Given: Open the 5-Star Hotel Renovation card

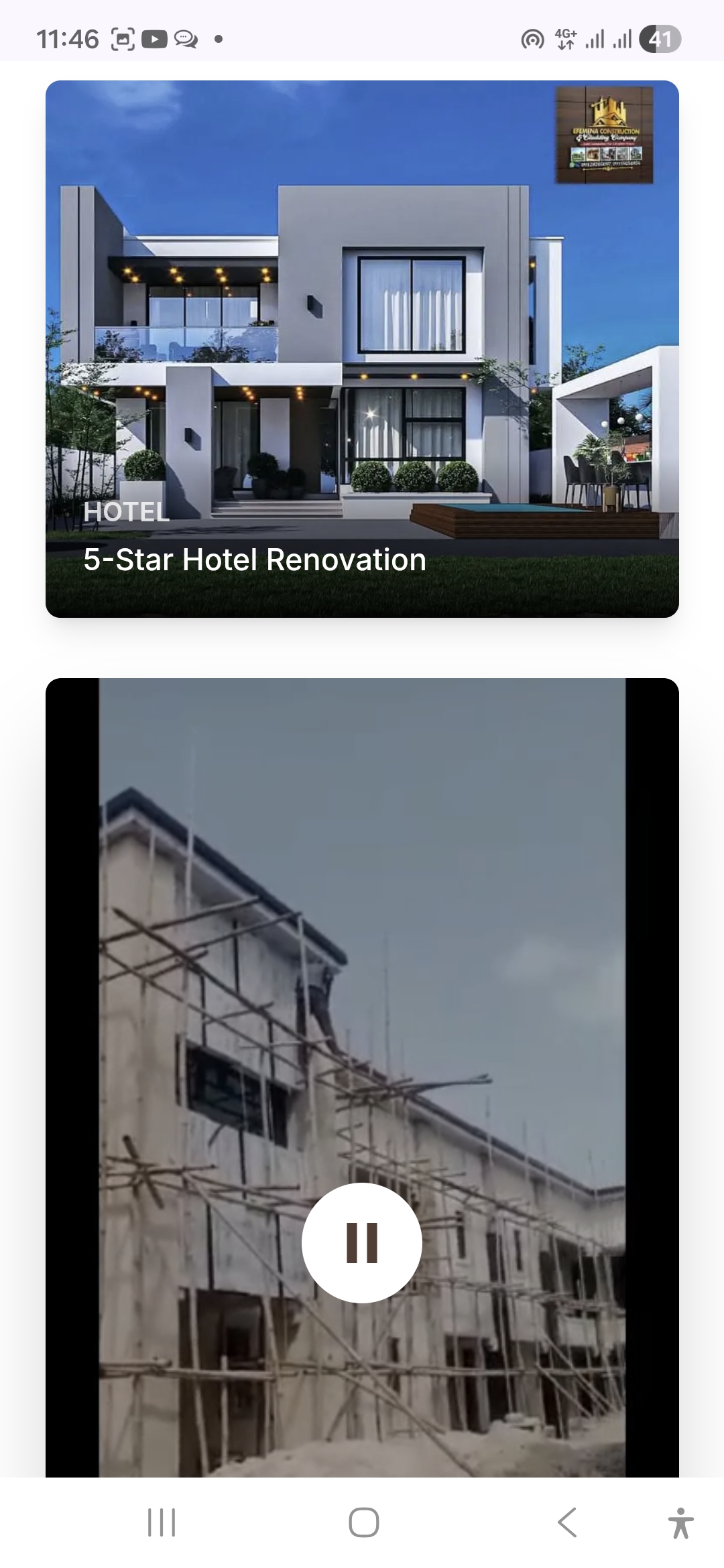Looking at the screenshot, I should click(x=362, y=348).
